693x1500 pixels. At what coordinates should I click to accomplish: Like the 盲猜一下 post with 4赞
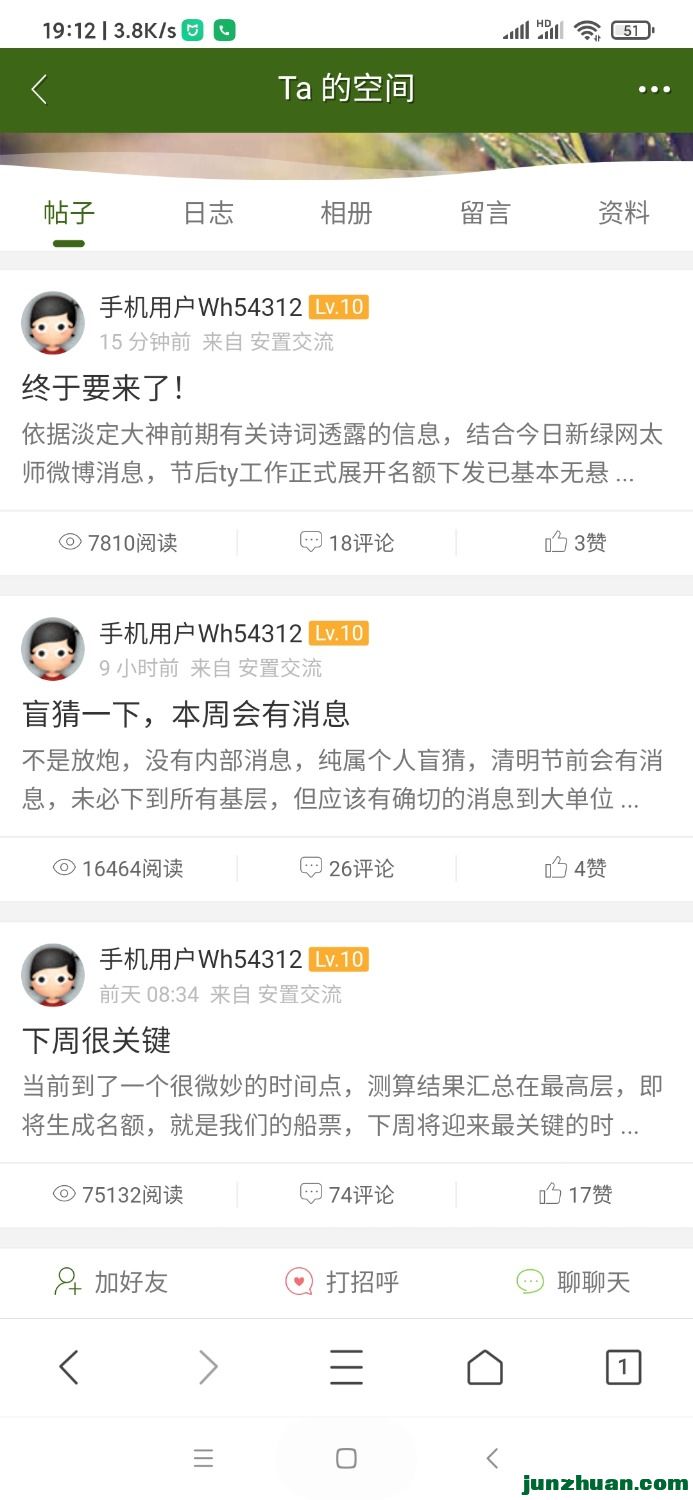pyautogui.click(x=575, y=869)
